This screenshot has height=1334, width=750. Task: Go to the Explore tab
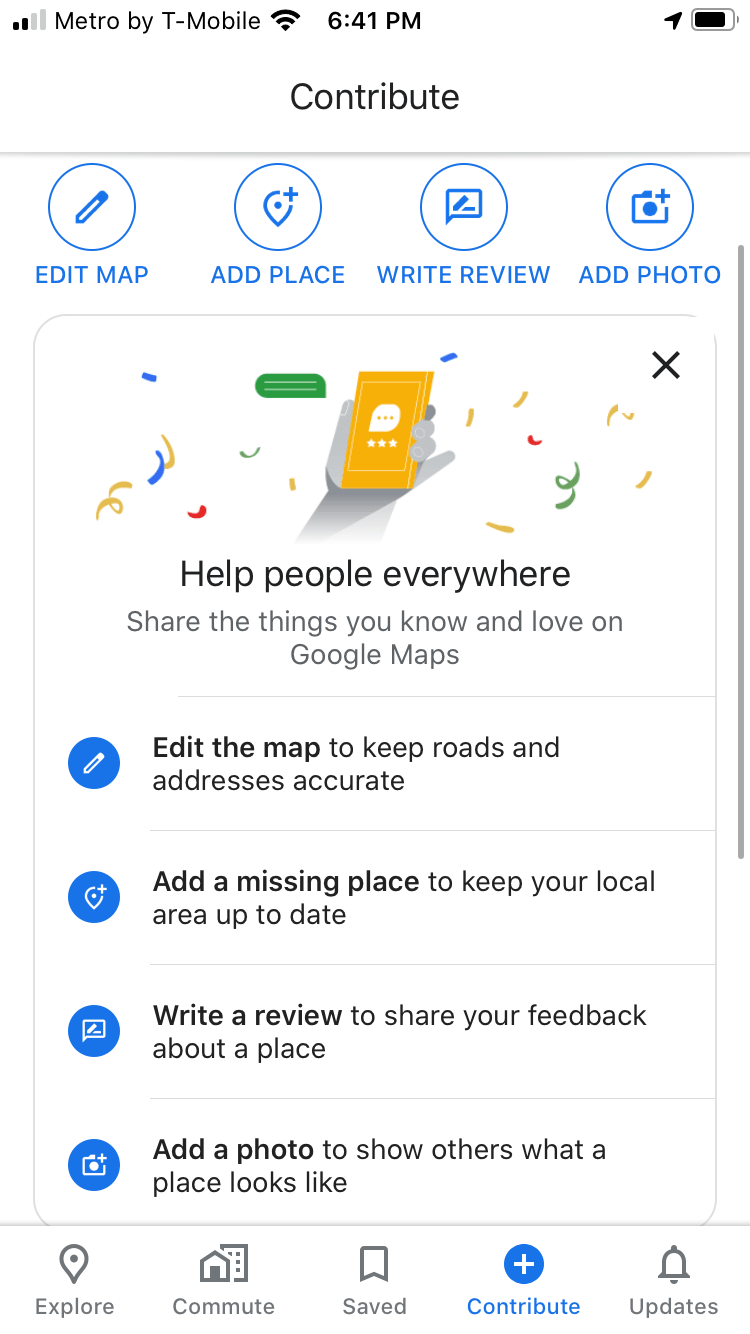coord(75,1280)
